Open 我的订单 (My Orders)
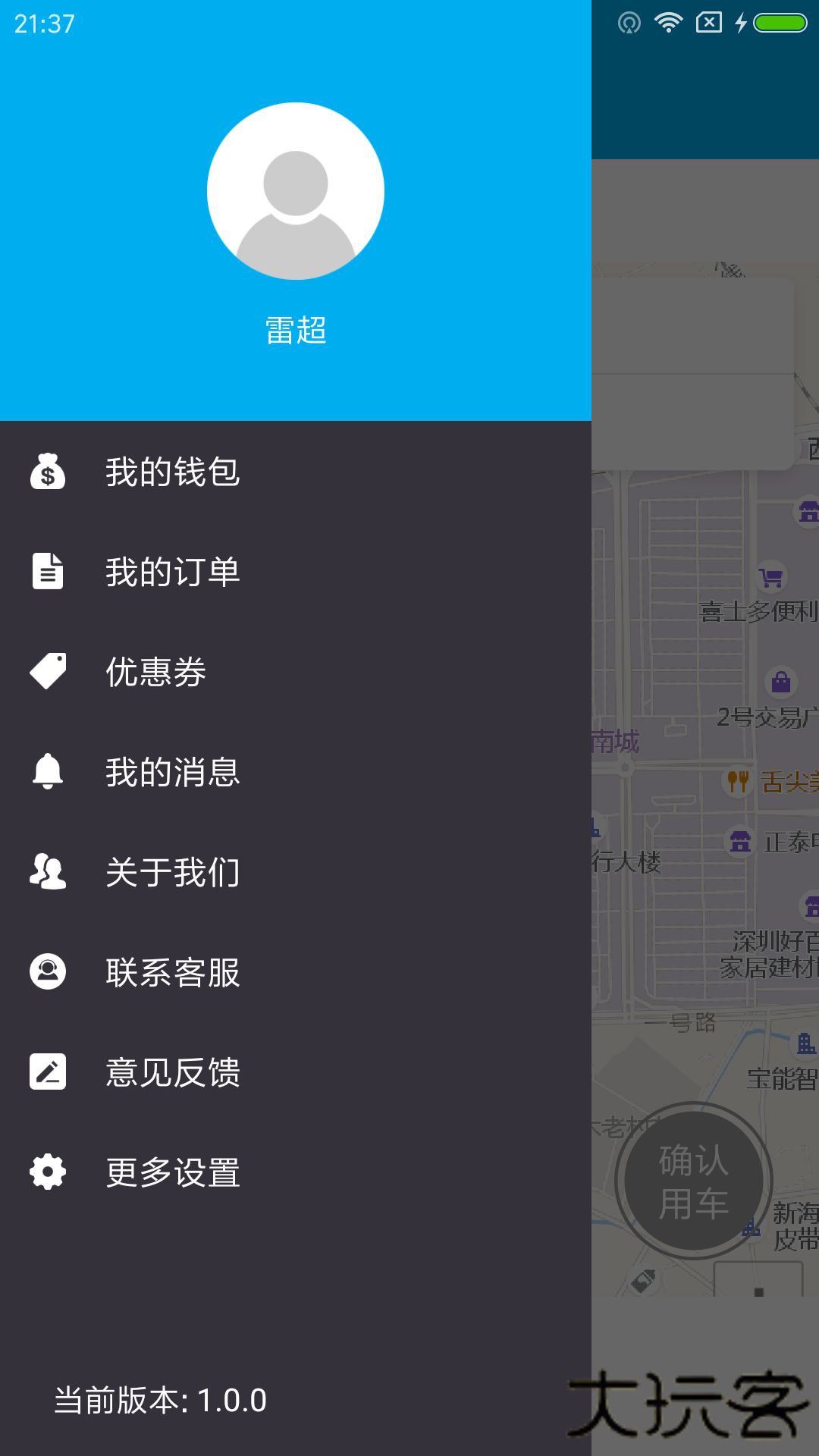Image resolution: width=819 pixels, height=1456 pixels. click(x=173, y=572)
